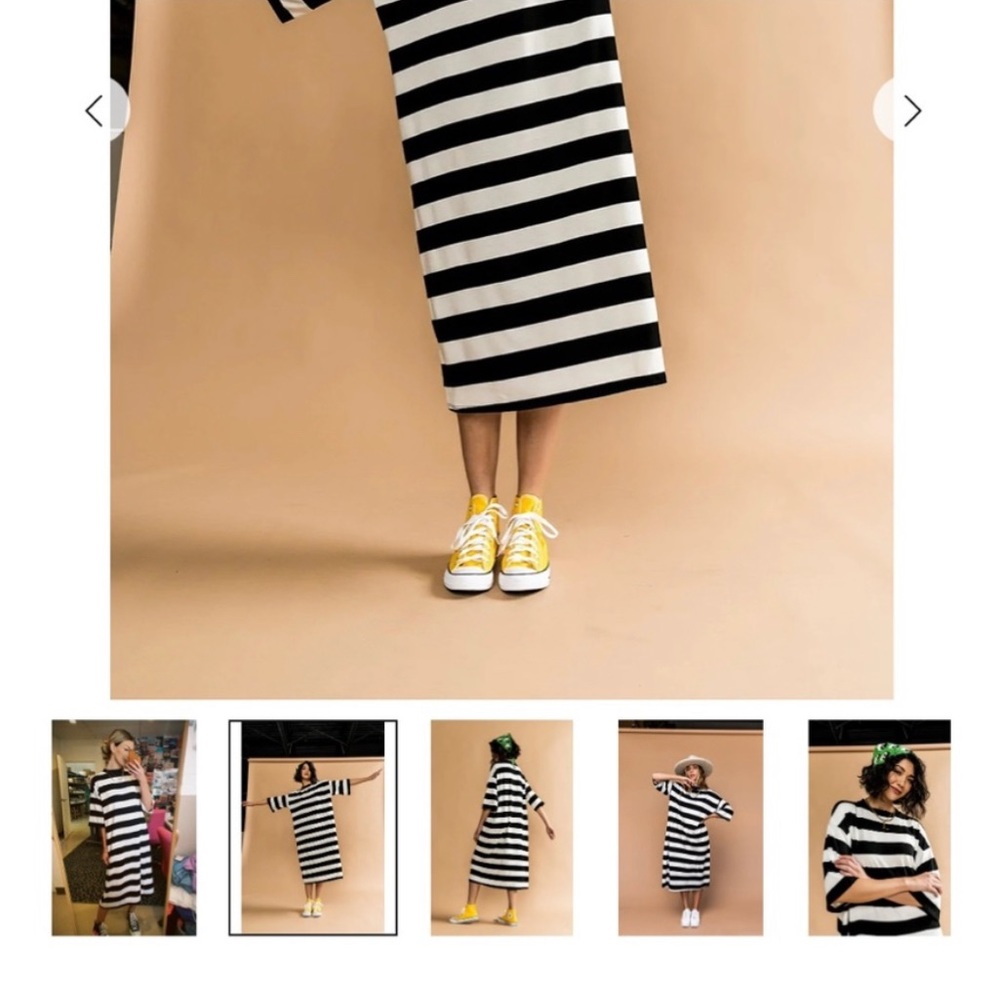Tap the main striped dress product image
Image resolution: width=1000 pixels, height=1000 pixels.
pyautogui.click(x=502, y=350)
